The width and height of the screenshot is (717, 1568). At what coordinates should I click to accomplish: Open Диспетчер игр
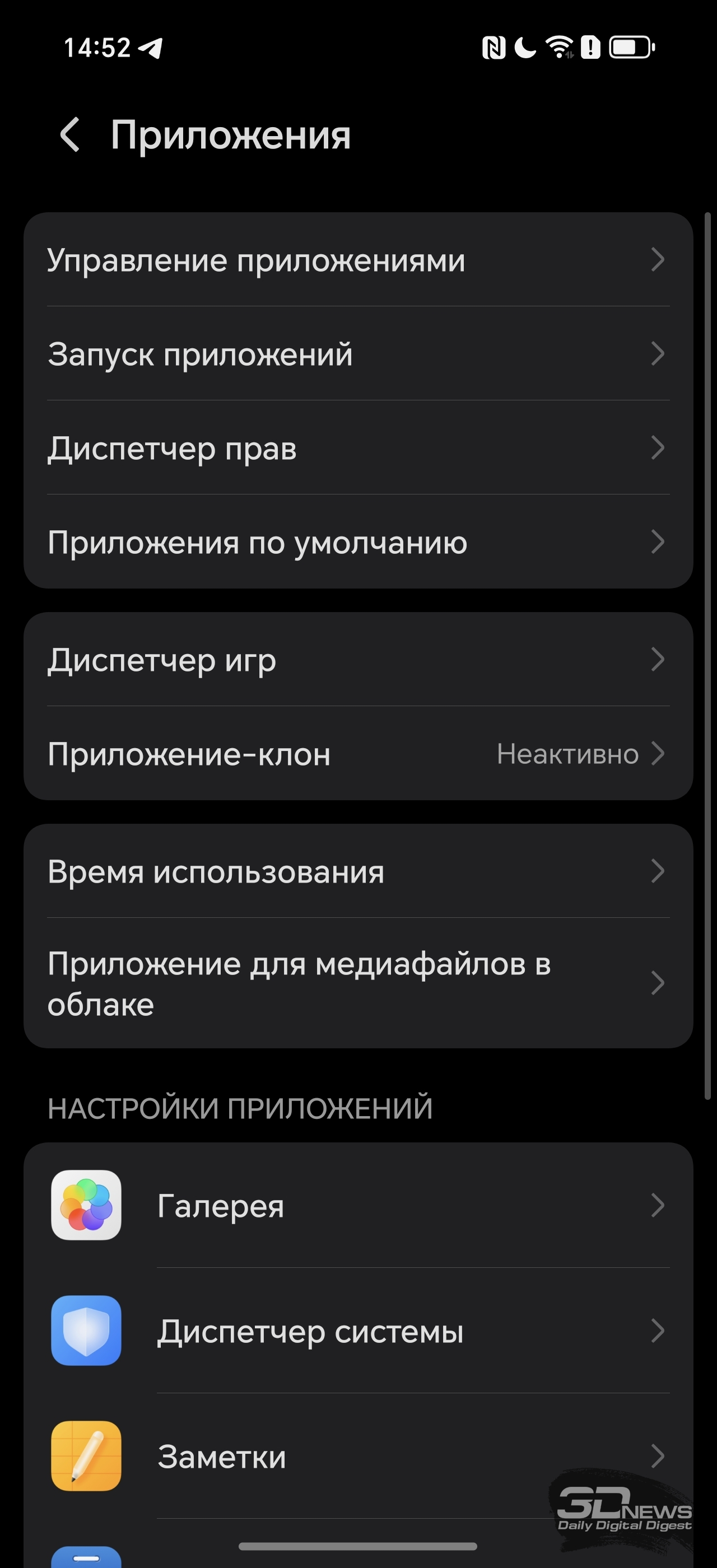(x=358, y=660)
